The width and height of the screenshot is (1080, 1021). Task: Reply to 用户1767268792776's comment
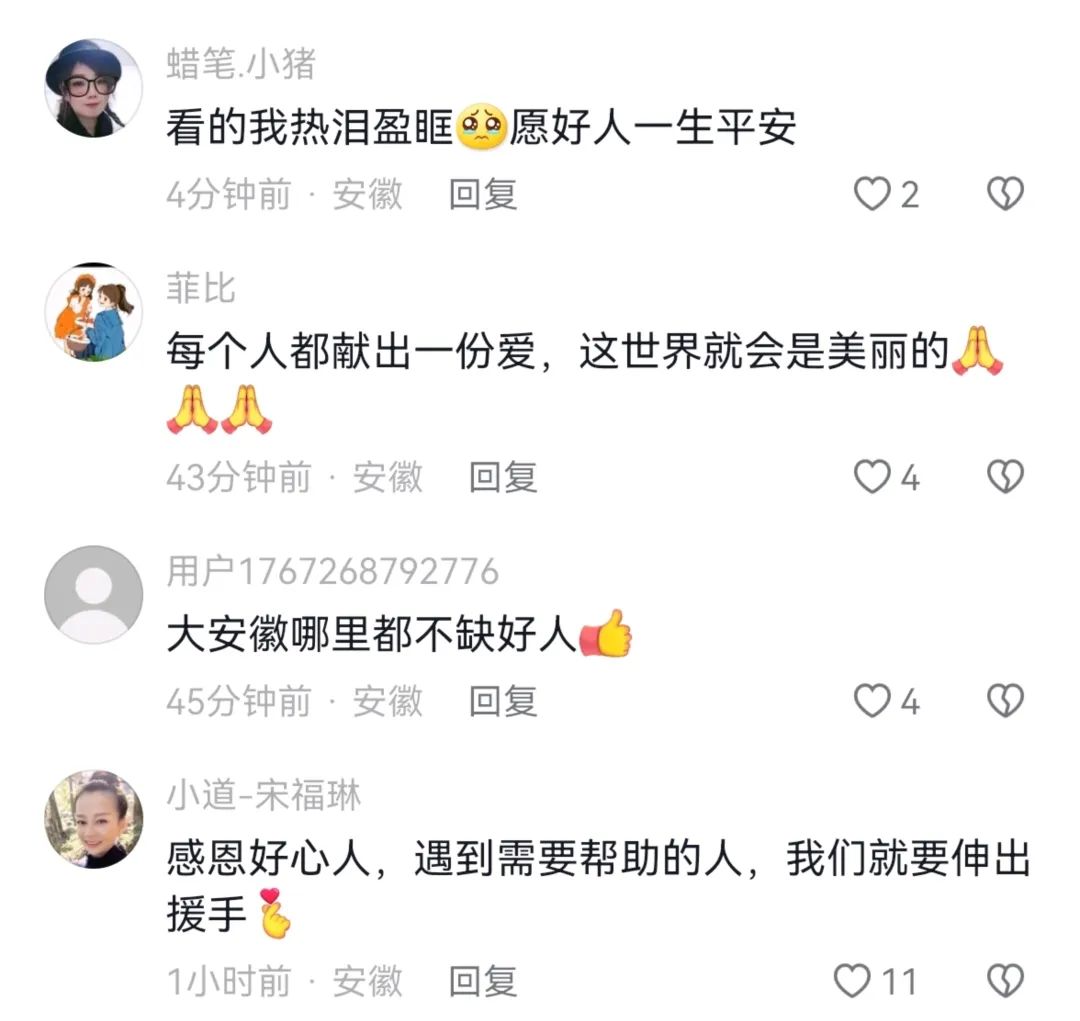[x=503, y=702]
